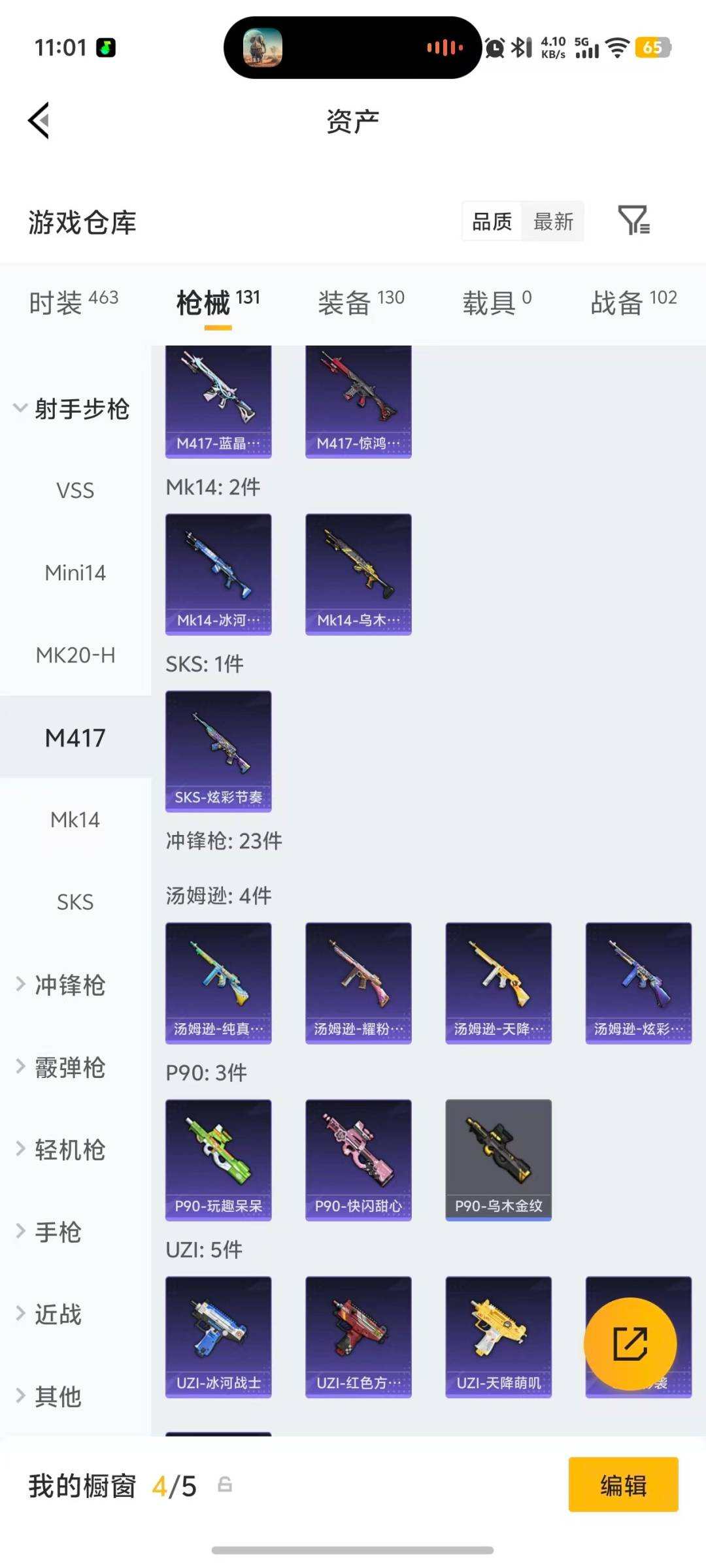706x1568 pixels.
Task: Collapse the 射手步枪 category
Action: [73, 409]
